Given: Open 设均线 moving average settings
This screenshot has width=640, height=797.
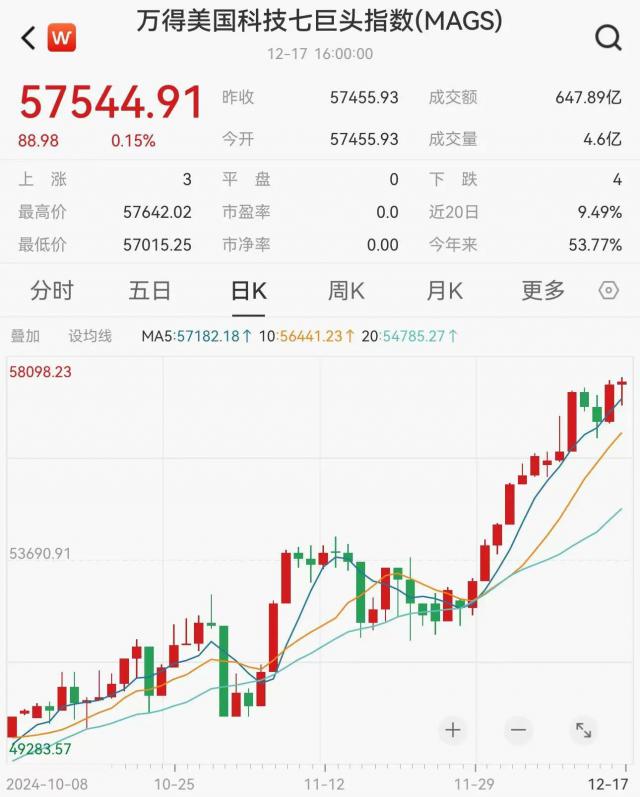Looking at the screenshot, I should tap(90, 336).
